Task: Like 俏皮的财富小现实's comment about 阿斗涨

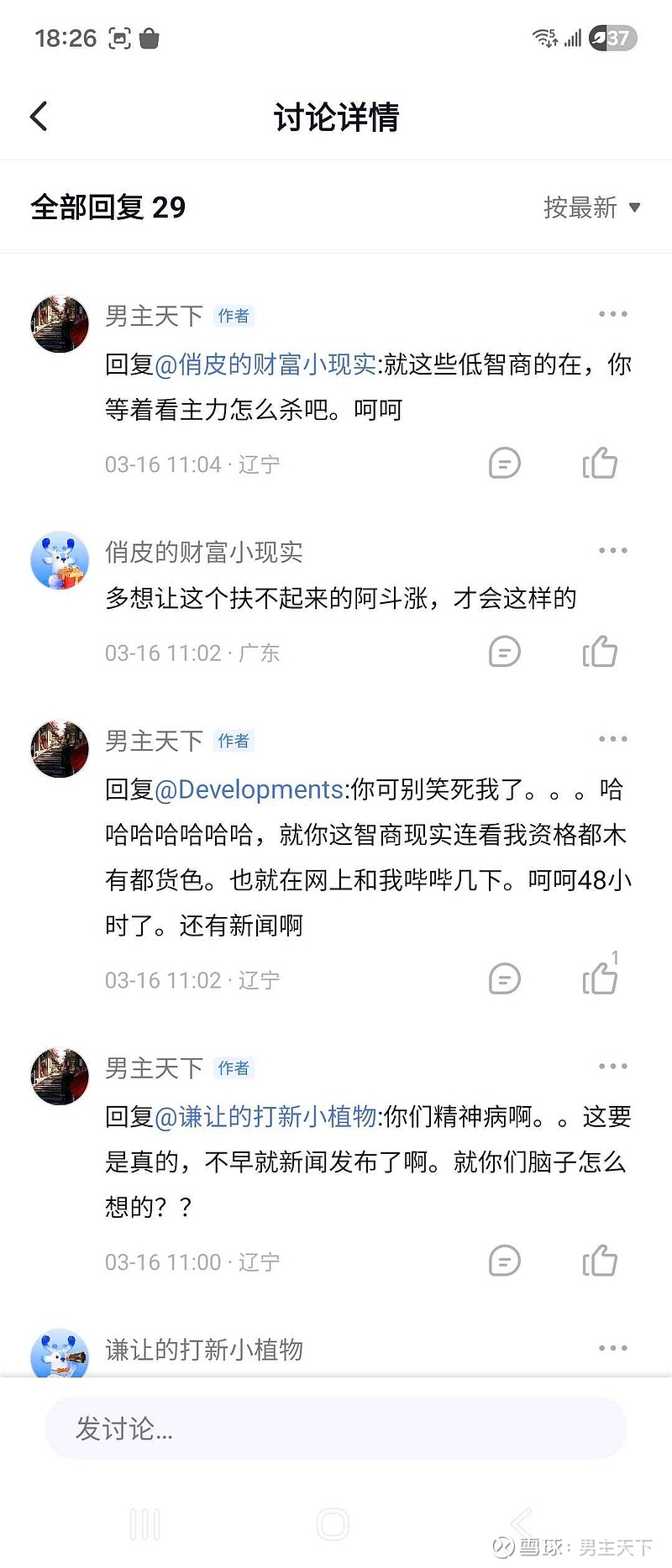Action: tap(600, 652)
